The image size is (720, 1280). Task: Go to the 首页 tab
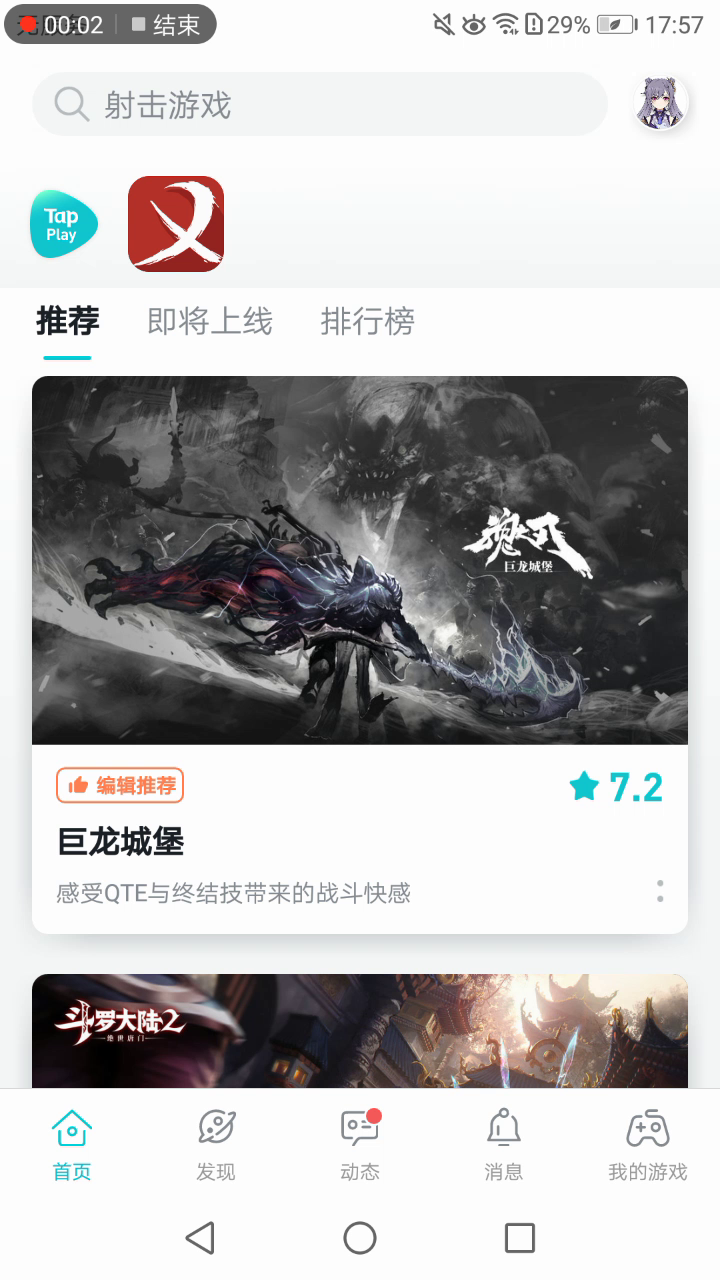click(72, 1145)
